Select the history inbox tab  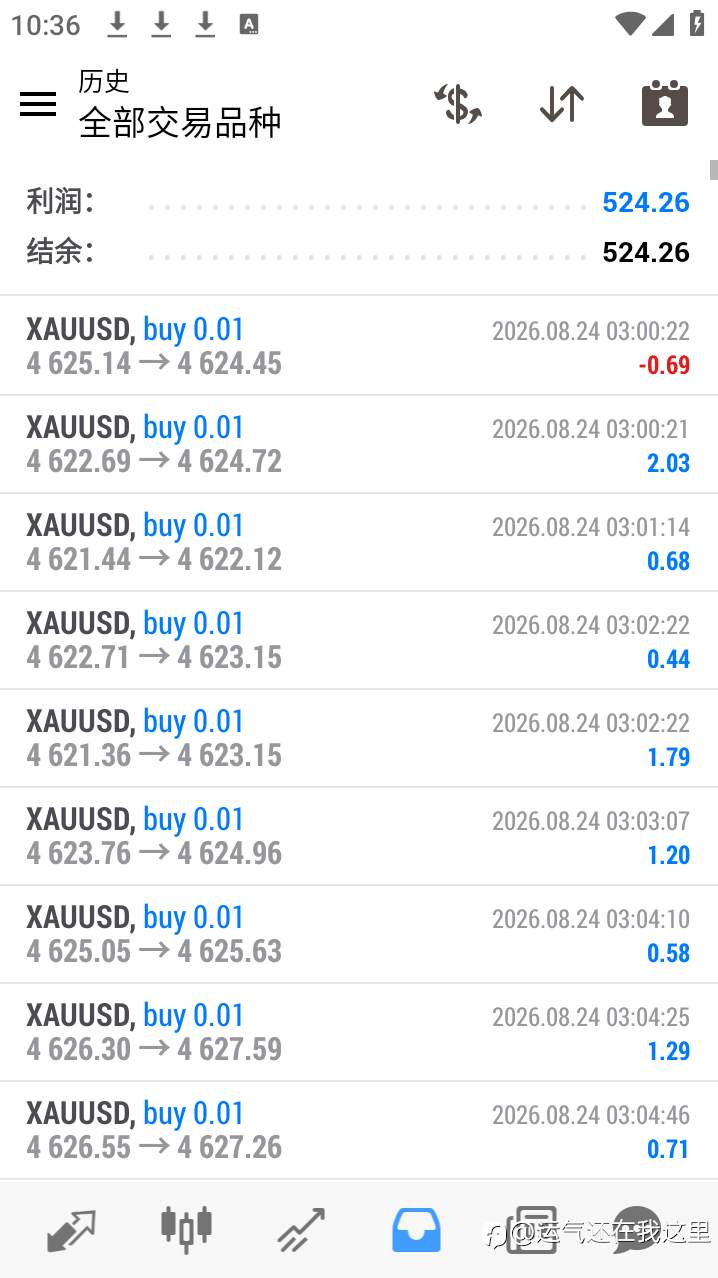pos(416,1231)
